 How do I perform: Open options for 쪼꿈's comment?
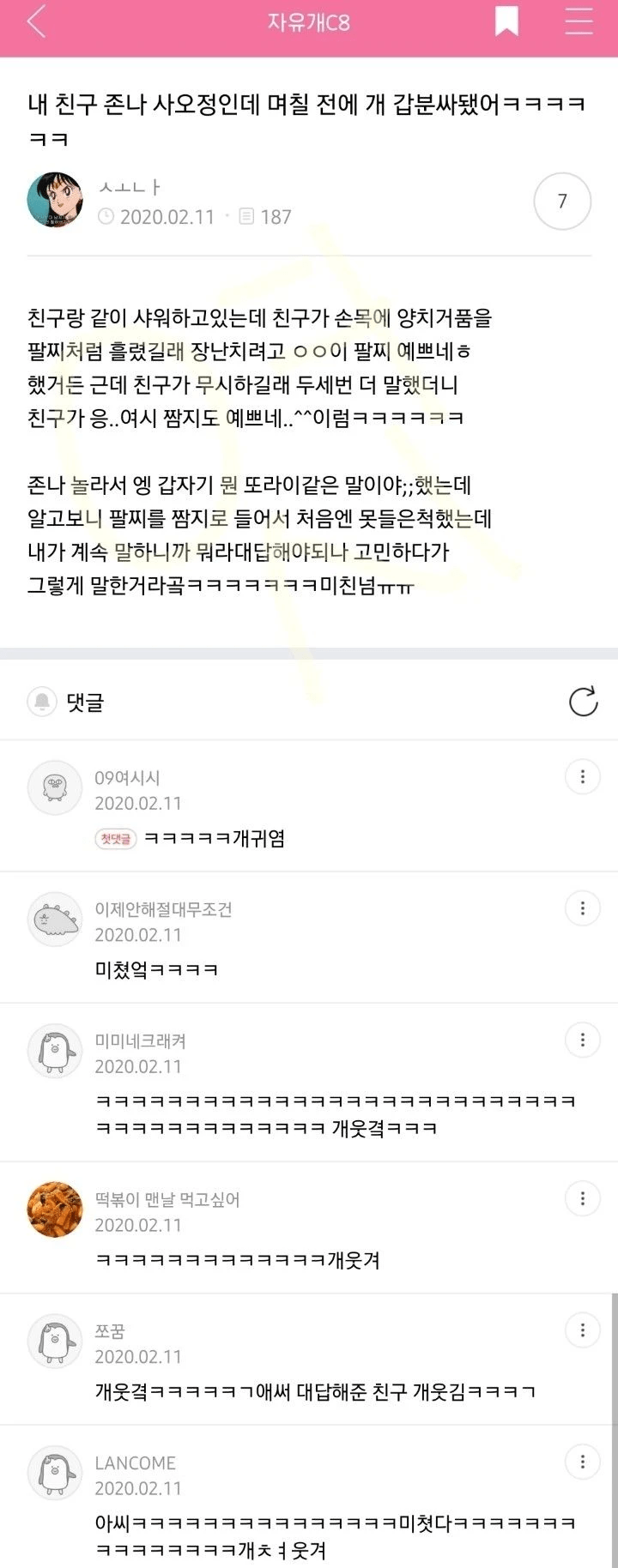coord(583,1330)
